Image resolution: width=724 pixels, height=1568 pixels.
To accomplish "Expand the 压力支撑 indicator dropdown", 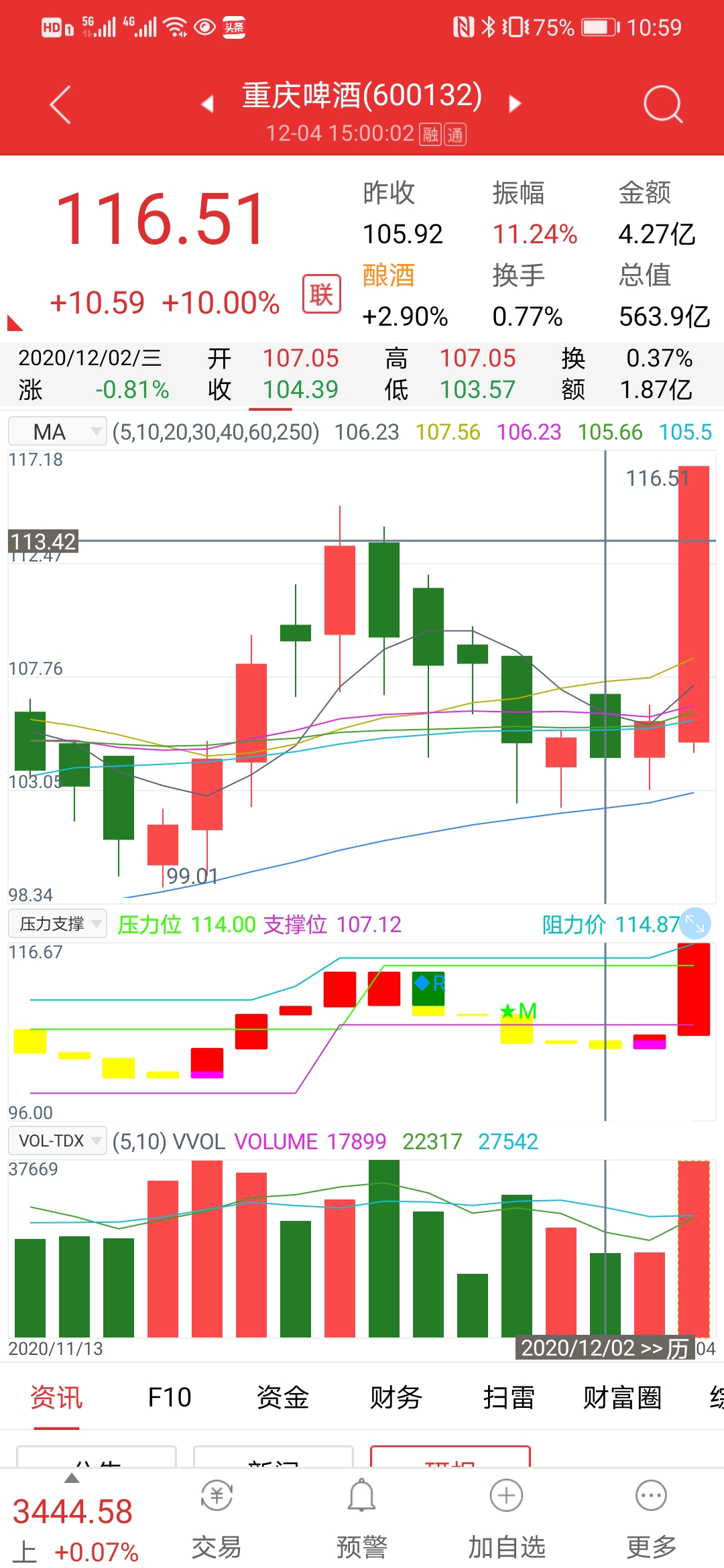I will point(58,924).
